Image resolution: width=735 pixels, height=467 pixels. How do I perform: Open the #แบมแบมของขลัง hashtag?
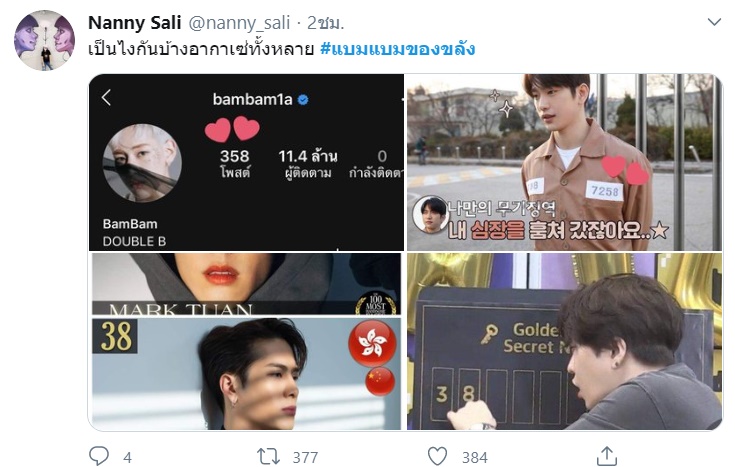[397, 48]
